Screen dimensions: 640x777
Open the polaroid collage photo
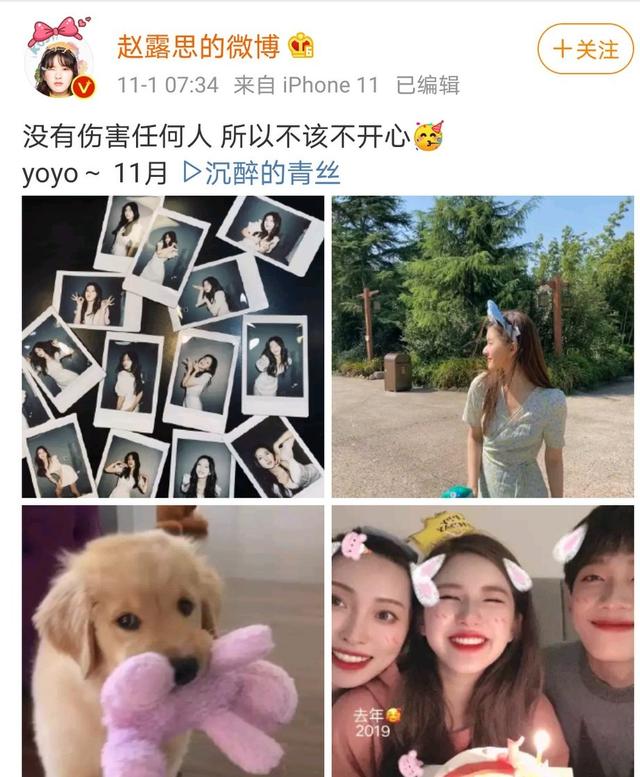click(173, 346)
